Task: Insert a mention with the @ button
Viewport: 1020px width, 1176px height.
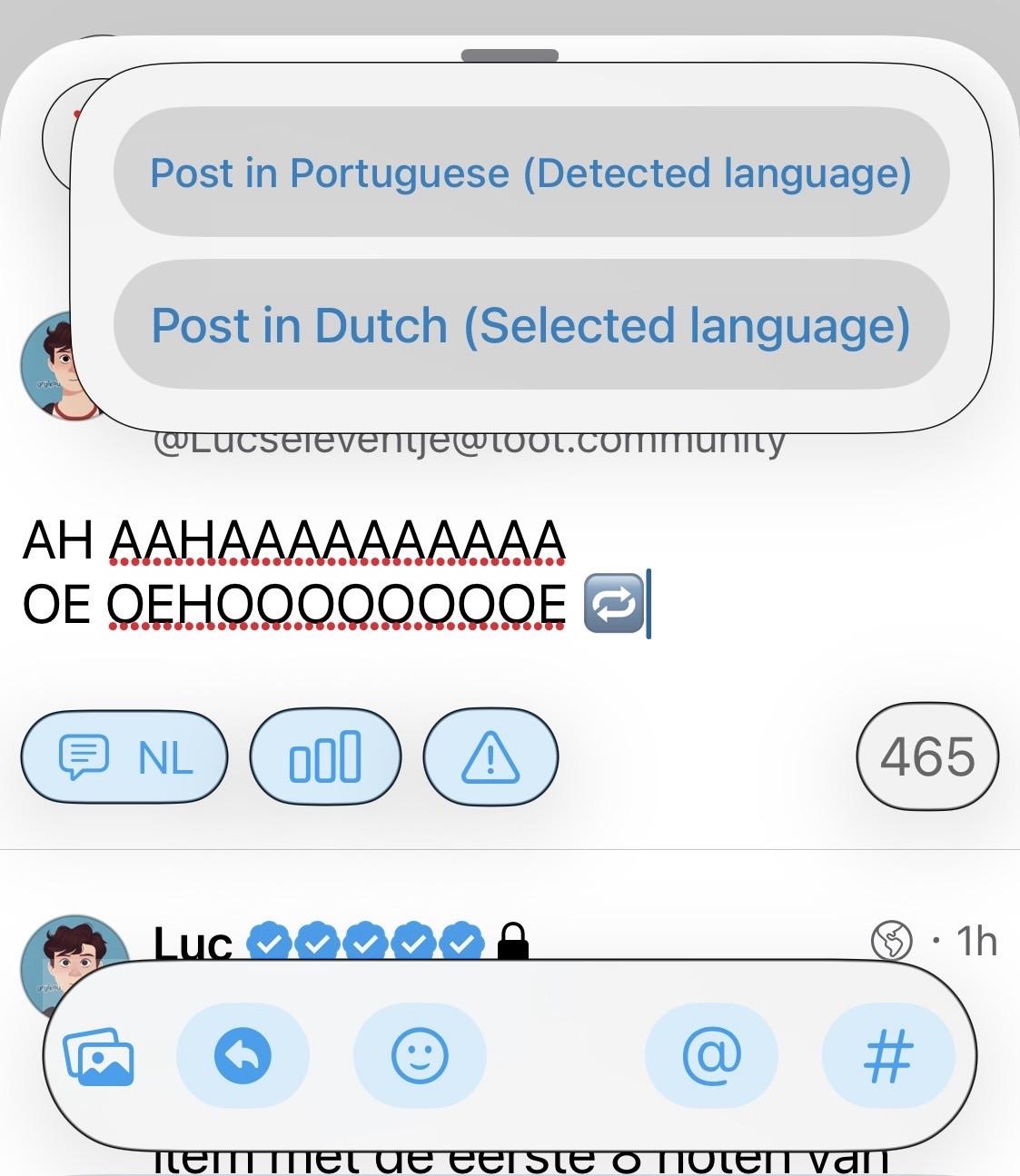Action: pos(711,1056)
